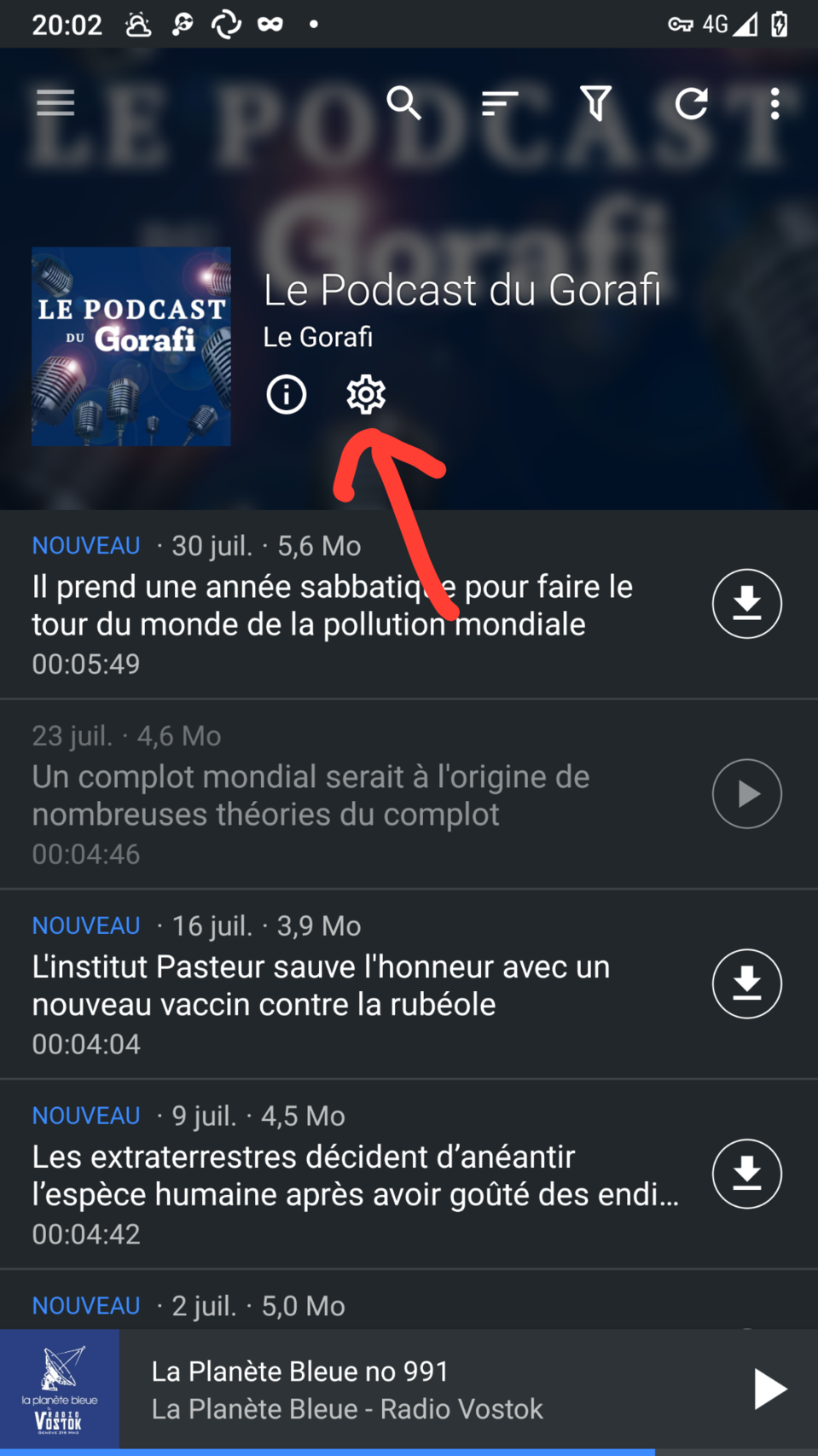Image resolution: width=818 pixels, height=1456 pixels.
Task: Download the Institut Pasteur episode
Action: coord(747,984)
